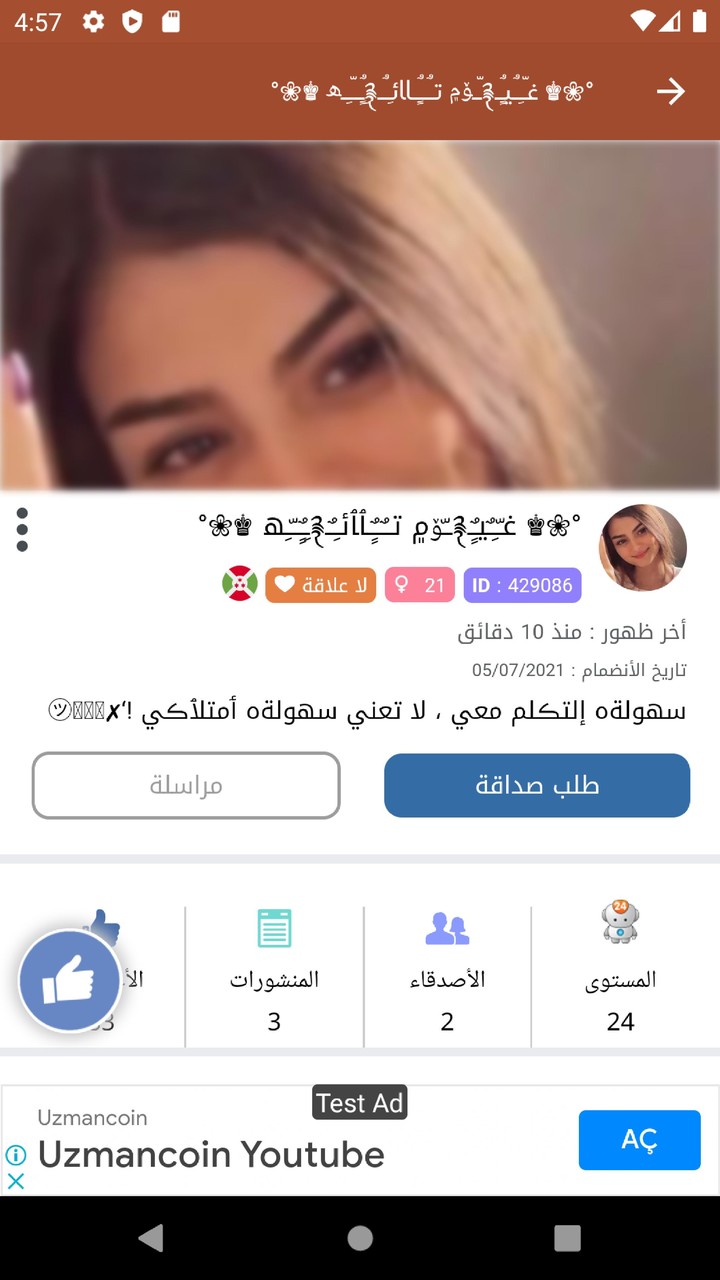
Task: Tap the Uzmancoin Youtube ad title
Action: click(x=210, y=1155)
